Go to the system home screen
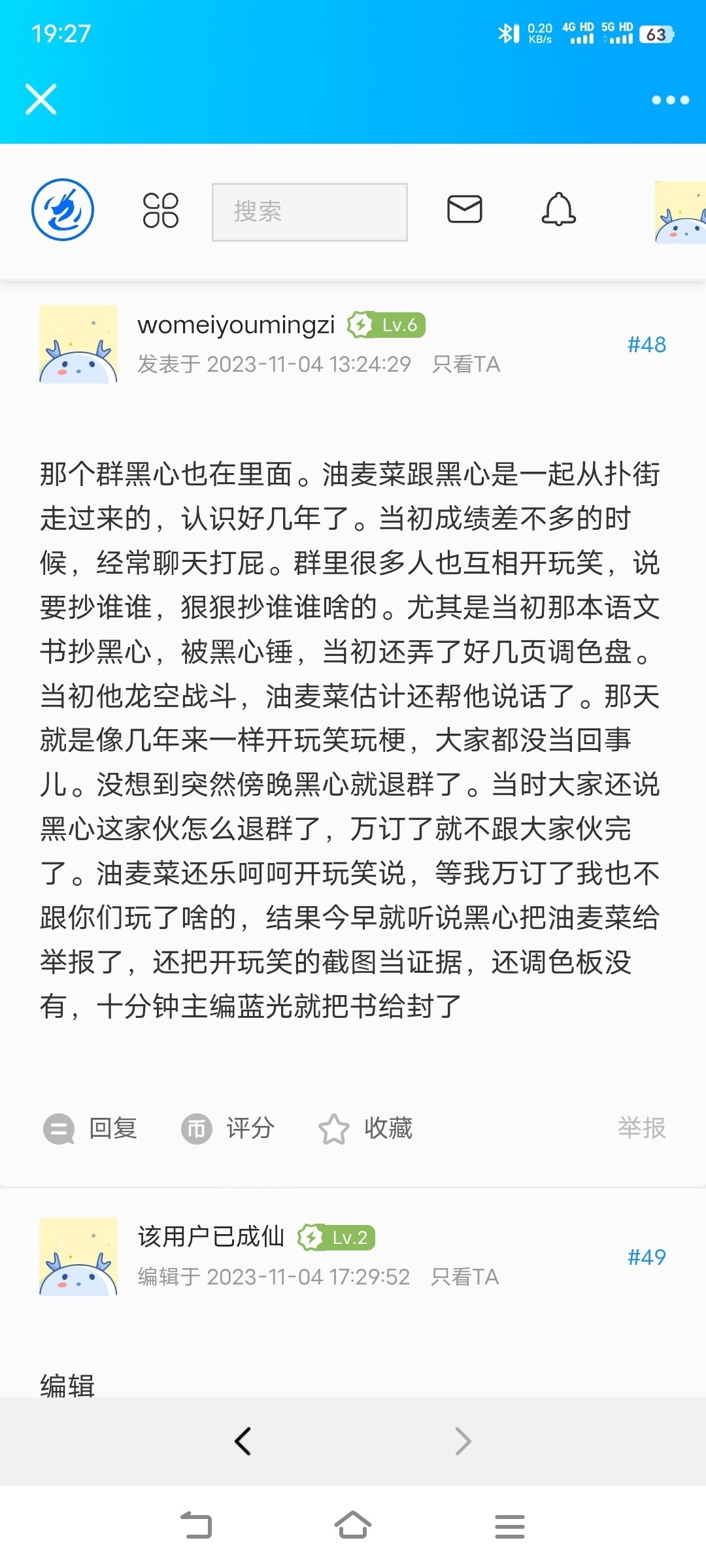The width and height of the screenshot is (706, 1568). click(x=353, y=1526)
